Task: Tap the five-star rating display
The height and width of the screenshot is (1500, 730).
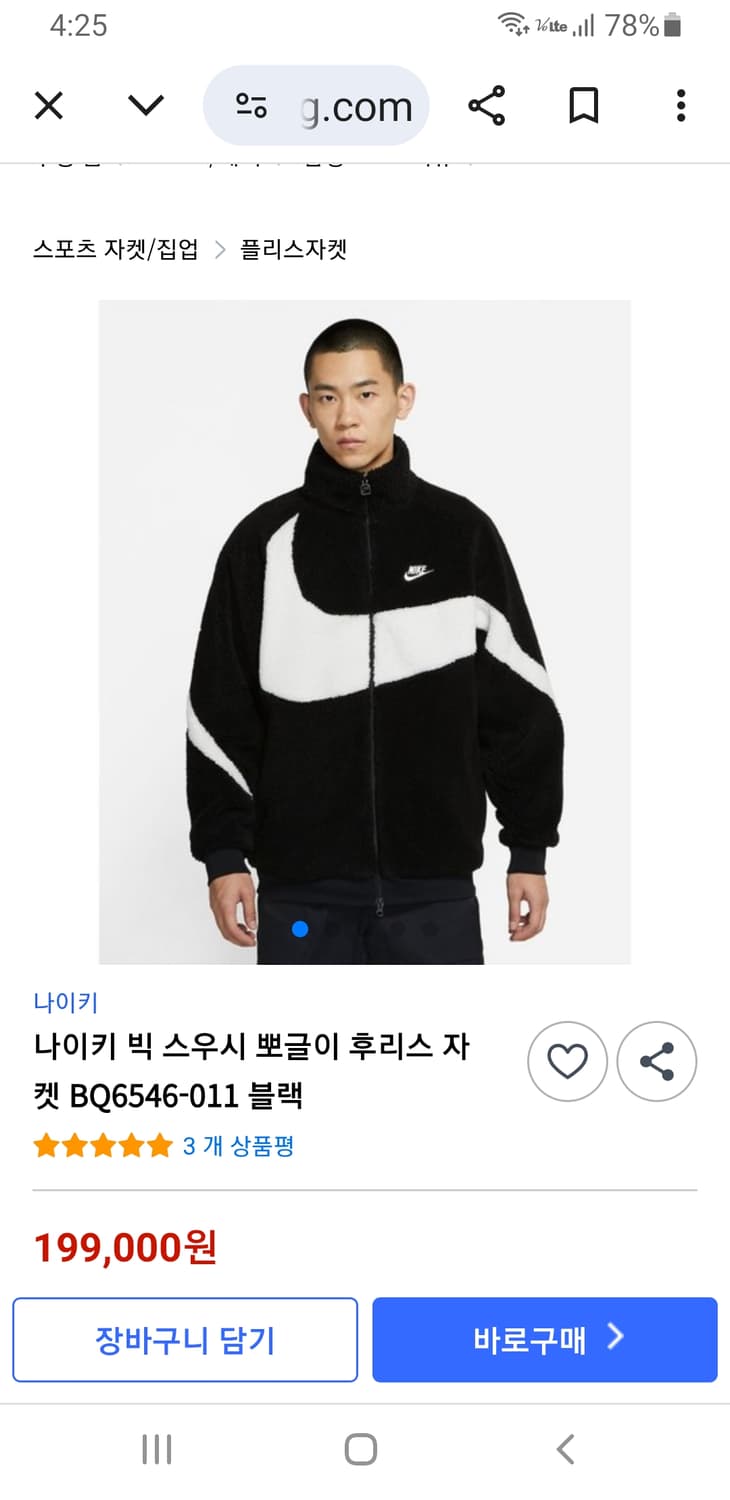Action: coord(102,1146)
